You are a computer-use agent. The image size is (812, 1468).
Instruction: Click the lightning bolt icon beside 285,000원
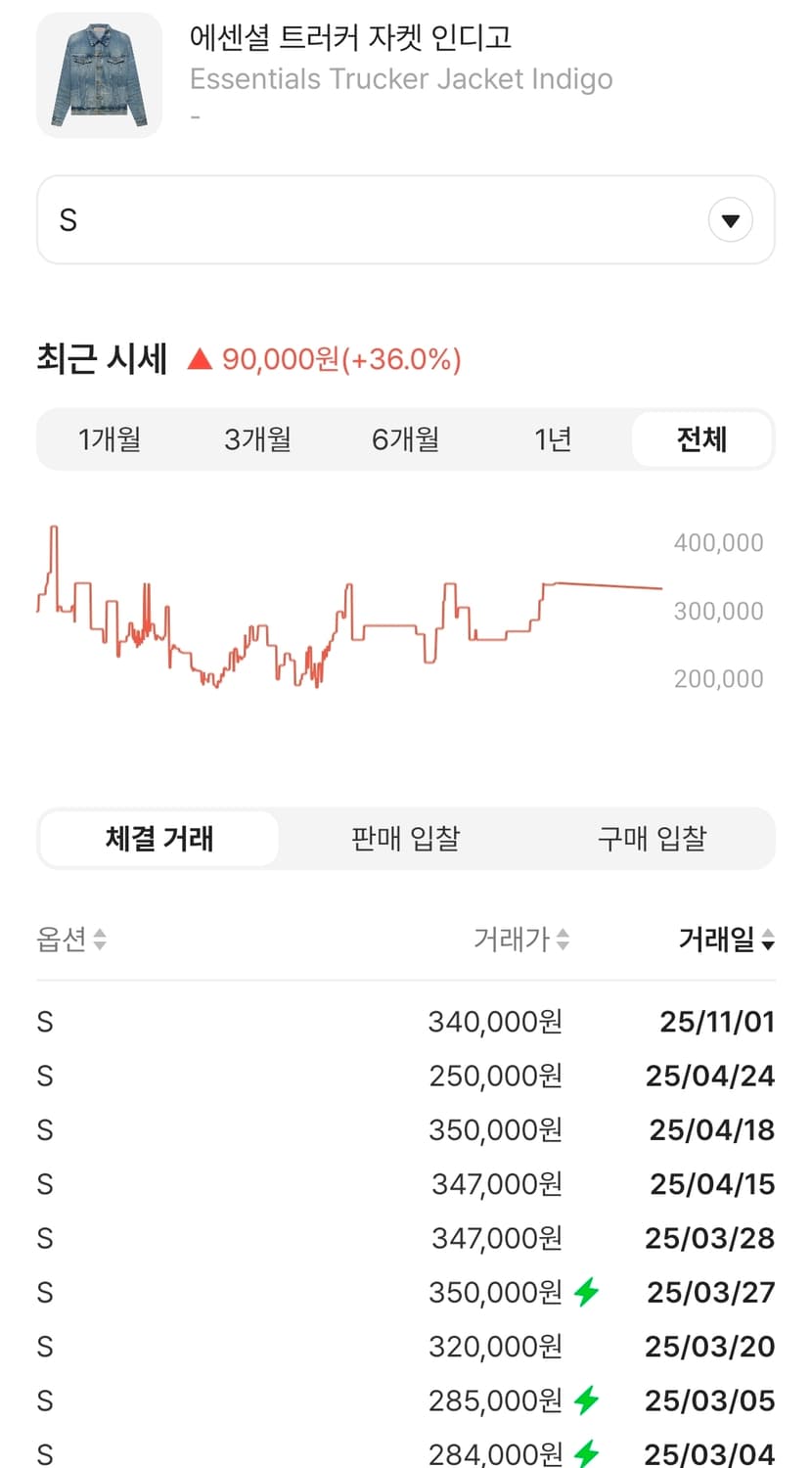click(x=588, y=1399)
